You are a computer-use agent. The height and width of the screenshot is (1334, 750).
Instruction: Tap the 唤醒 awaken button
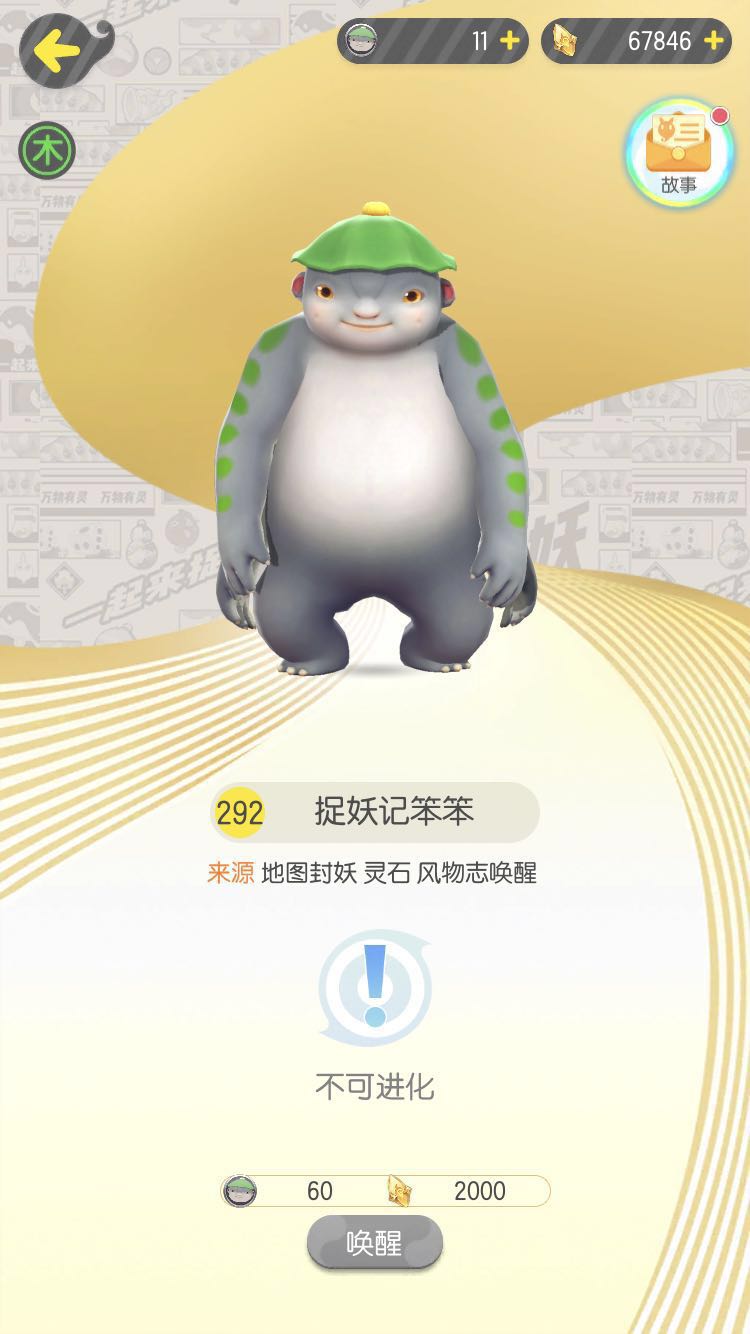(374, 1243)
